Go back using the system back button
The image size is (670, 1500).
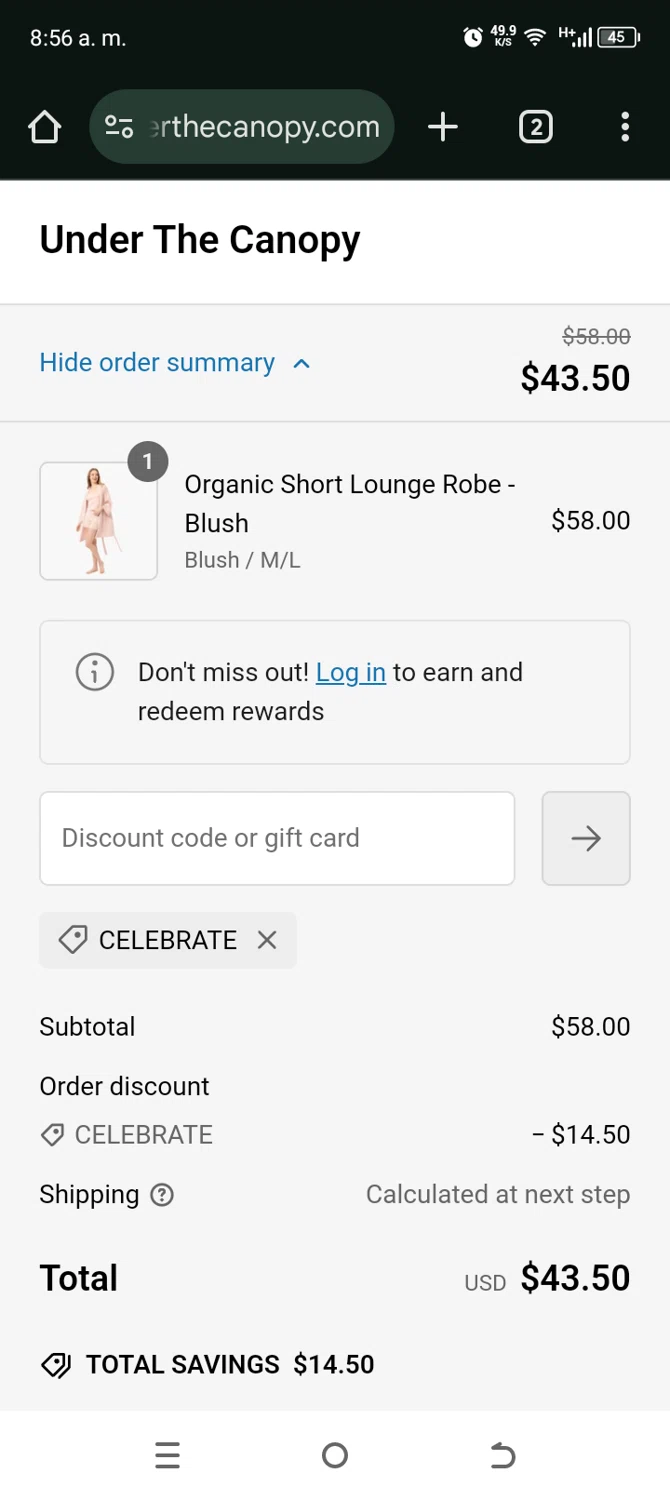[x=502, y=1456]
